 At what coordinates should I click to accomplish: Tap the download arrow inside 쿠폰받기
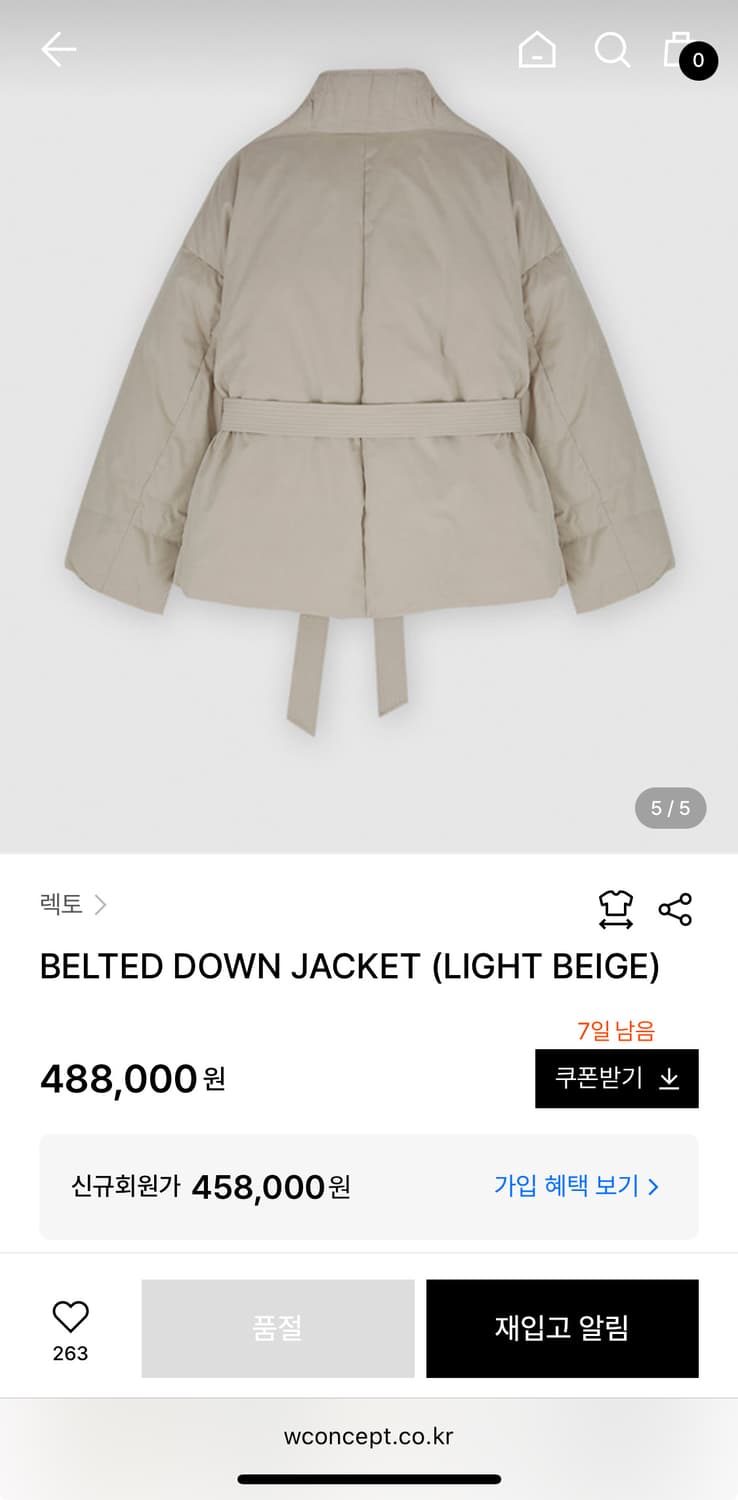tap(668, 1078)
